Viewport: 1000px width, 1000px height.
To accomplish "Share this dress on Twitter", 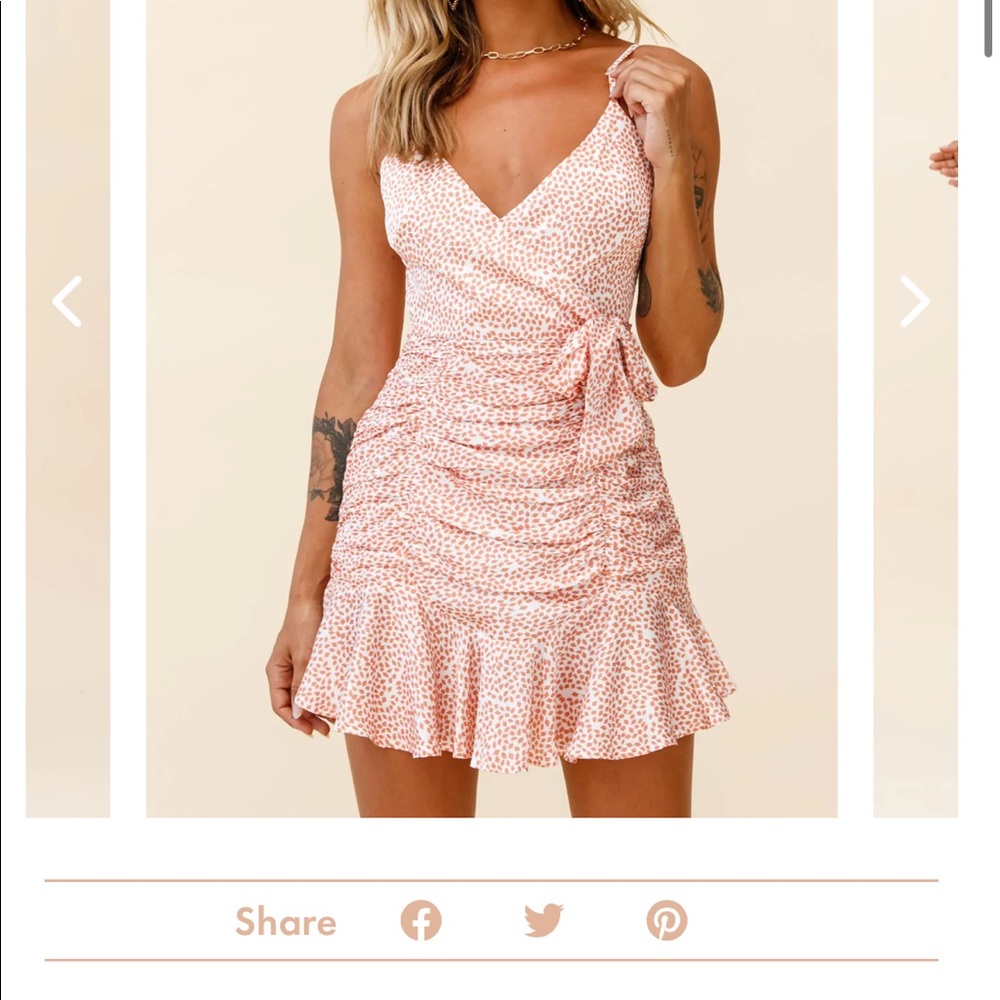I will [x=544, y=920].
